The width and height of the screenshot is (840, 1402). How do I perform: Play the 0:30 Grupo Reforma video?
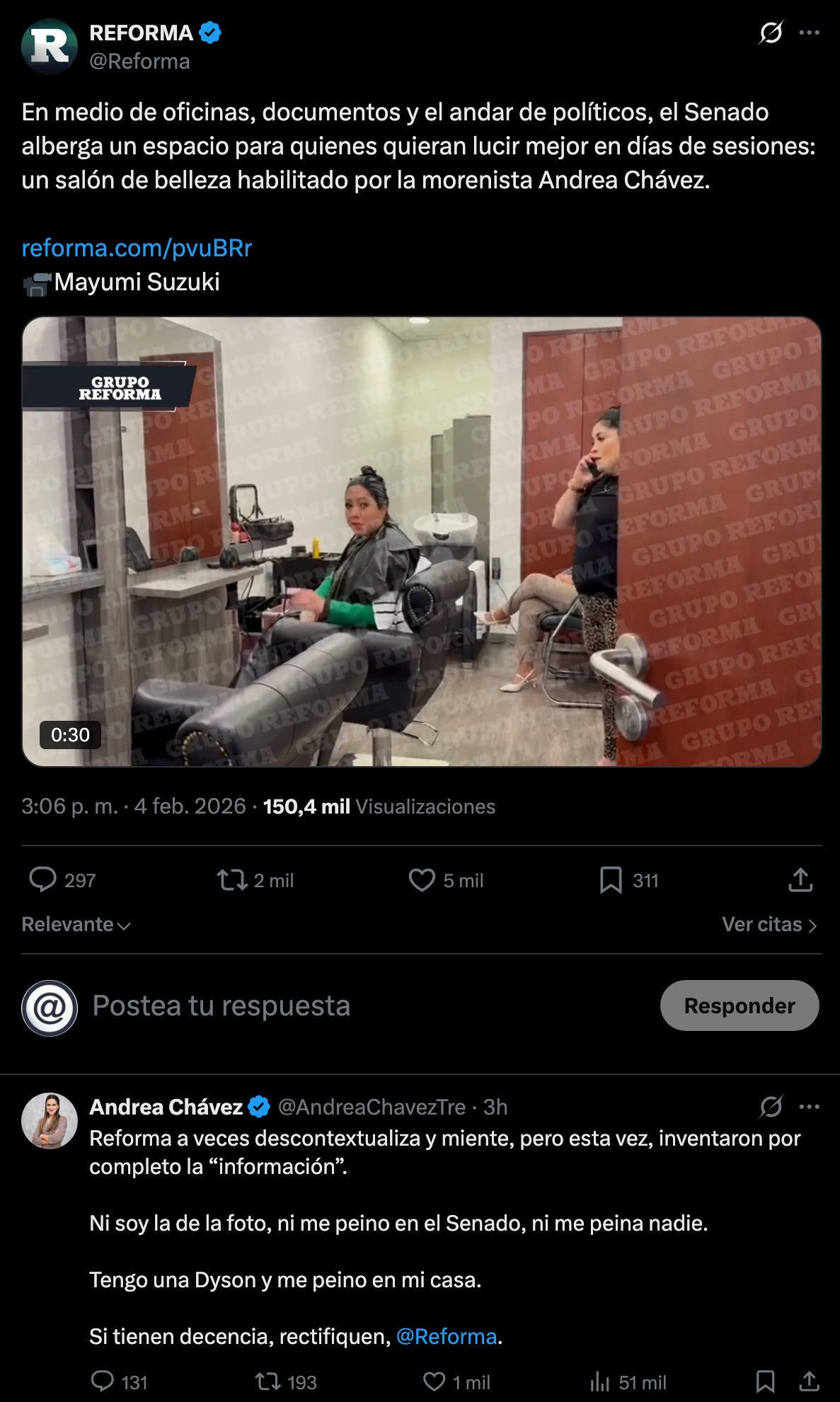tap(422, 542)
